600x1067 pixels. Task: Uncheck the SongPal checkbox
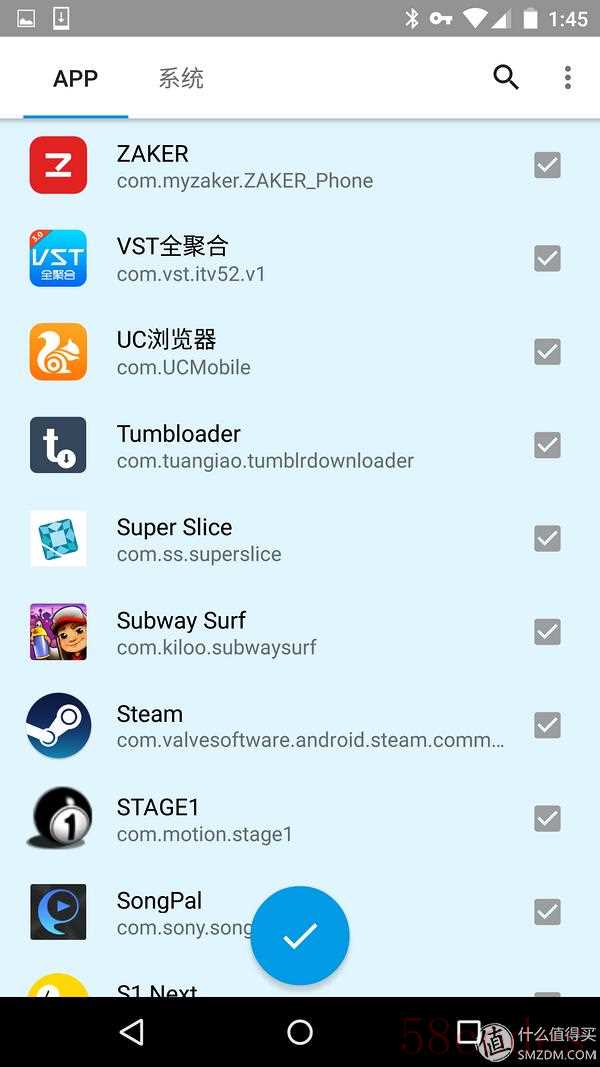pos(547,912)
